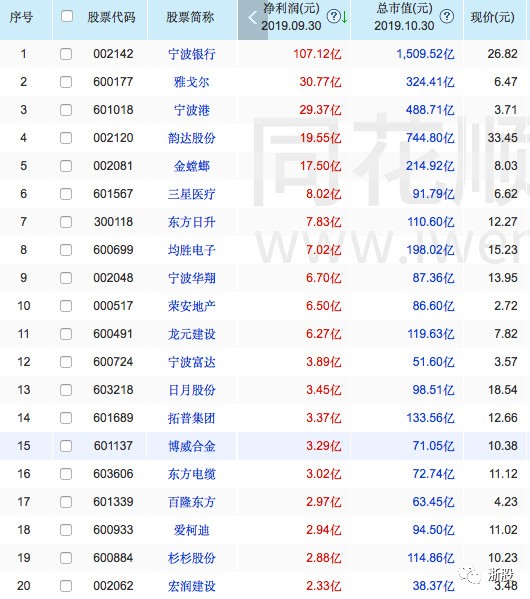
Task: Select the checkbox for 韵达股份
Action: click(66, 138)
